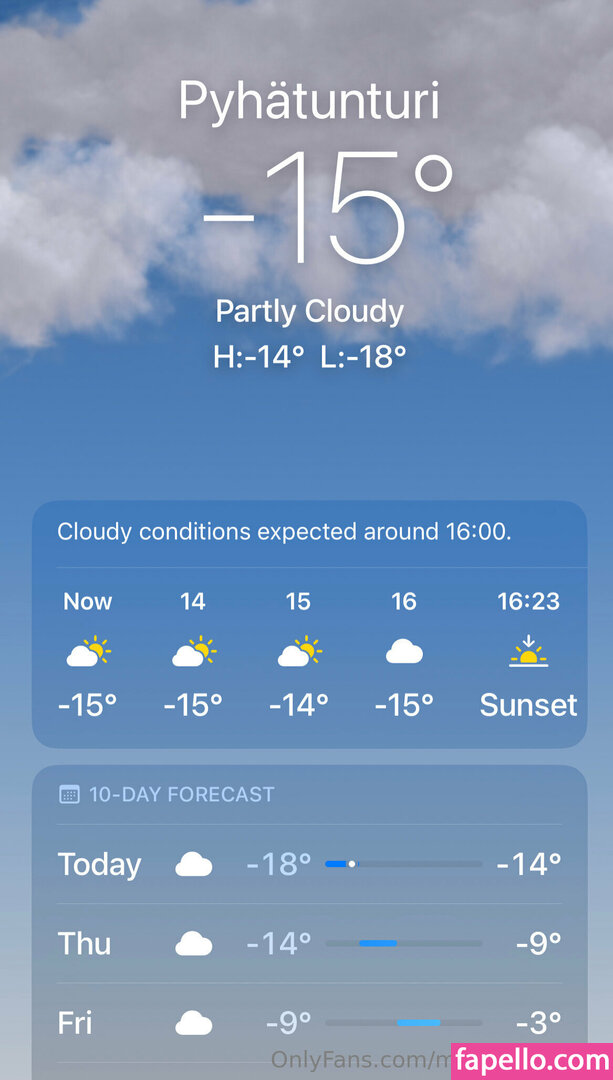The width and height of the screenshot is (613, 1080).
Task: Open Fri forecast row
Action: point(309,1022)
